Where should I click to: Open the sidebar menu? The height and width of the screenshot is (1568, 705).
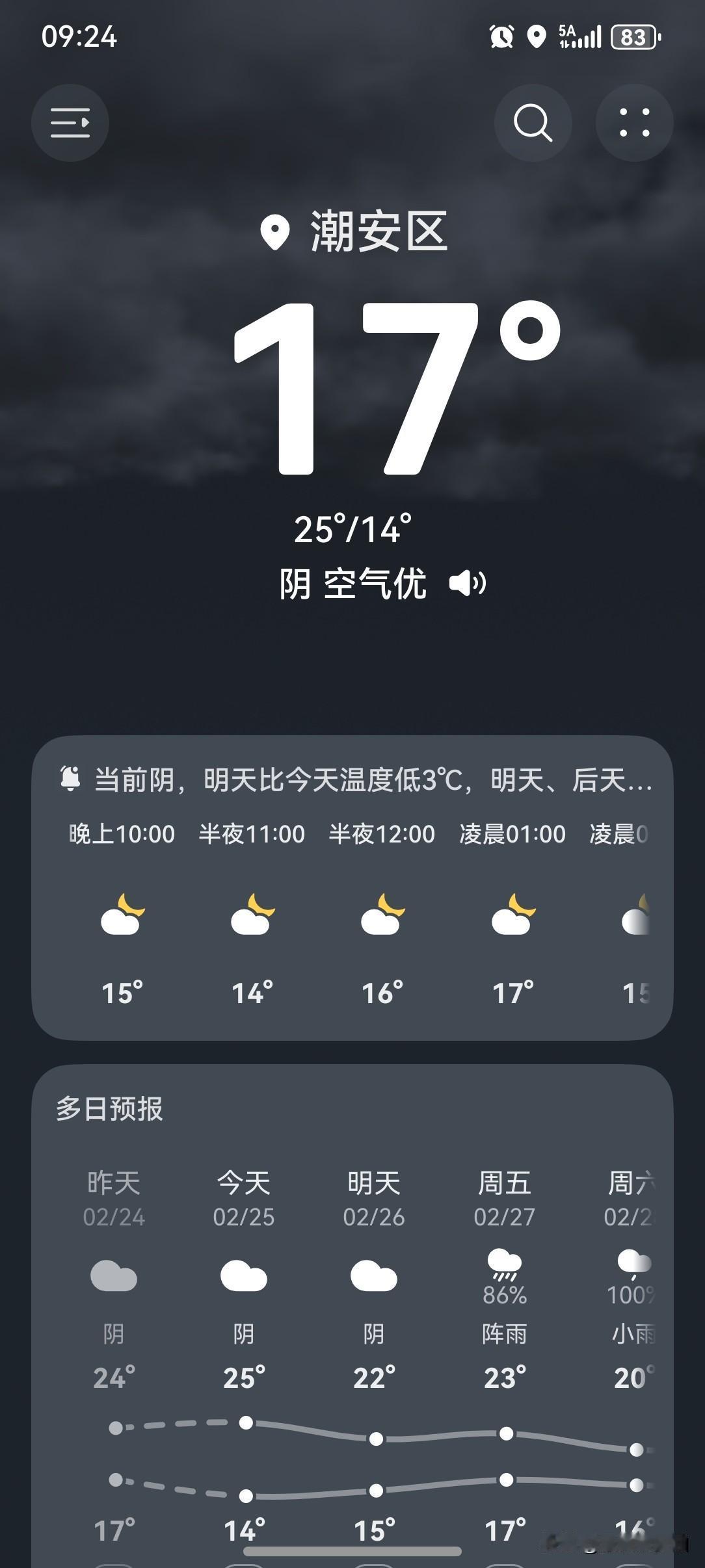(70, 124)
